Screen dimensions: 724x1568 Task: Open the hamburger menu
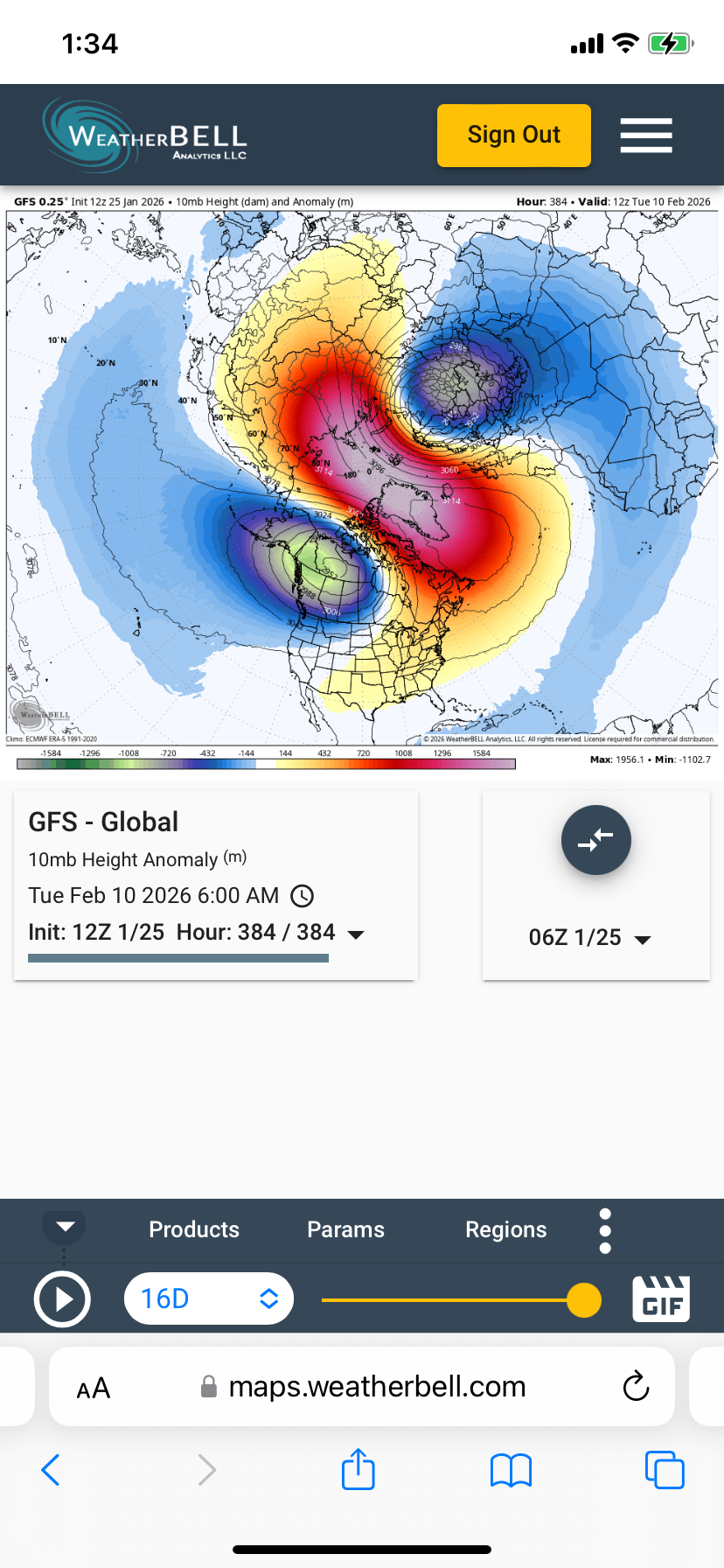pos(646,136)
